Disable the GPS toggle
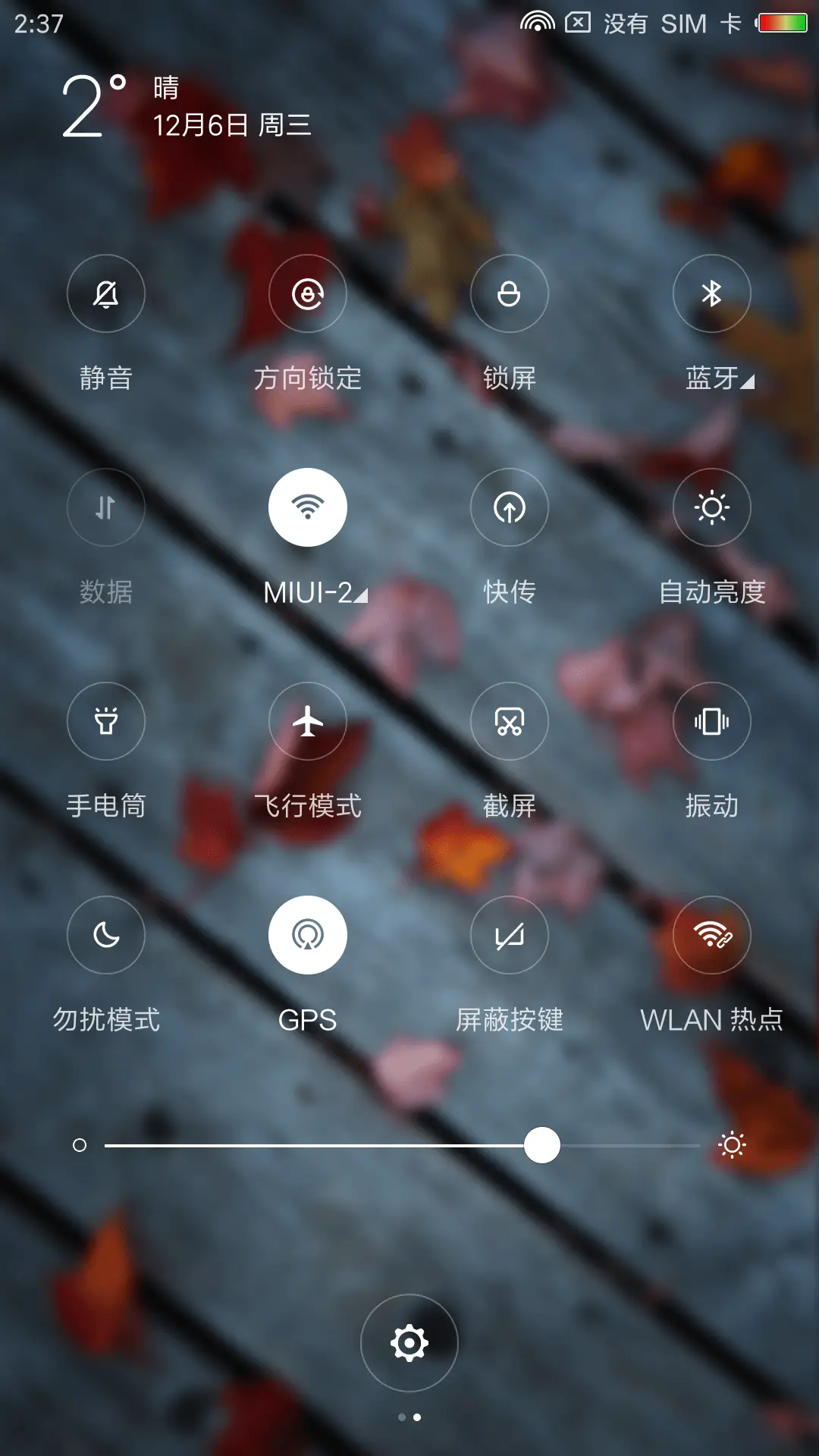 (x=308, y=935)
